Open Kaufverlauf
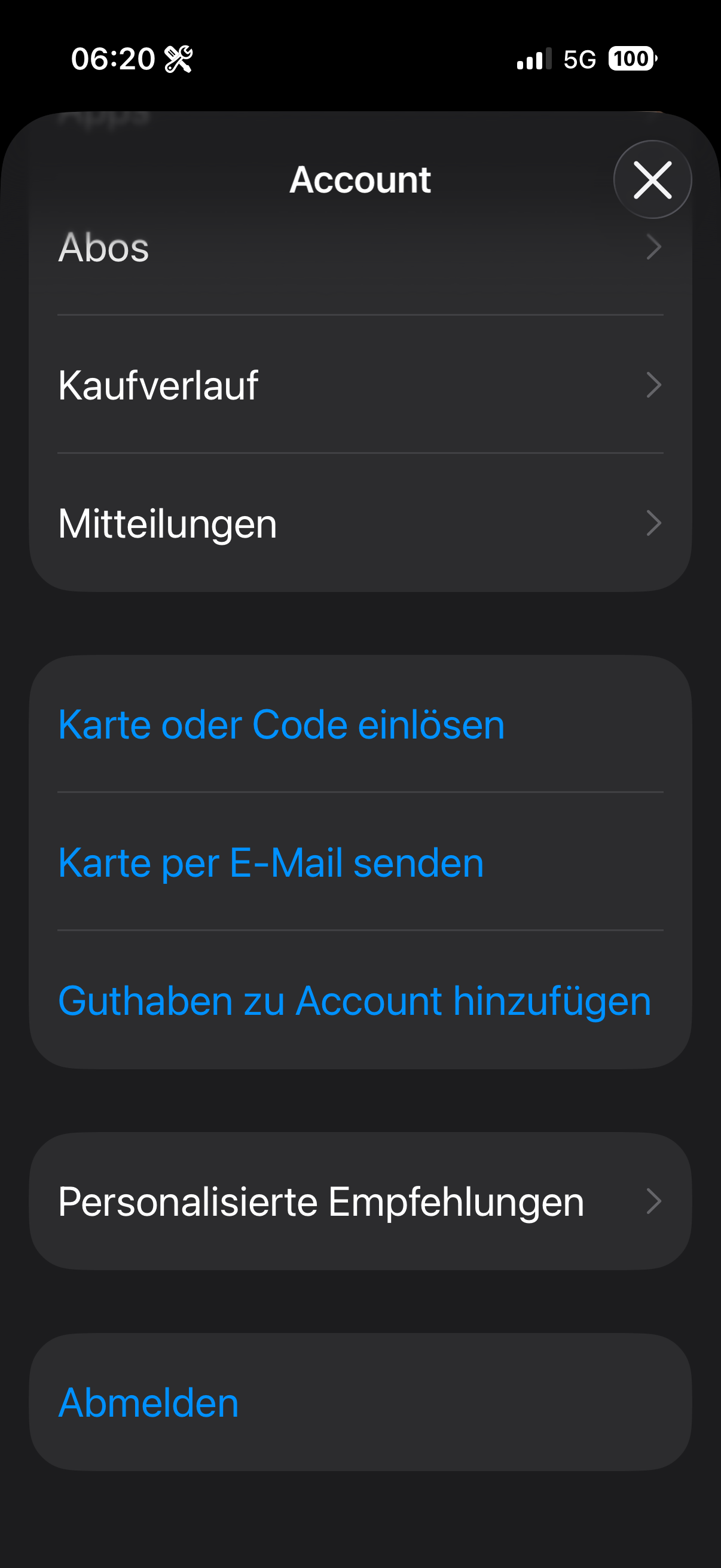721x1568 pixels. click(359, 385)
